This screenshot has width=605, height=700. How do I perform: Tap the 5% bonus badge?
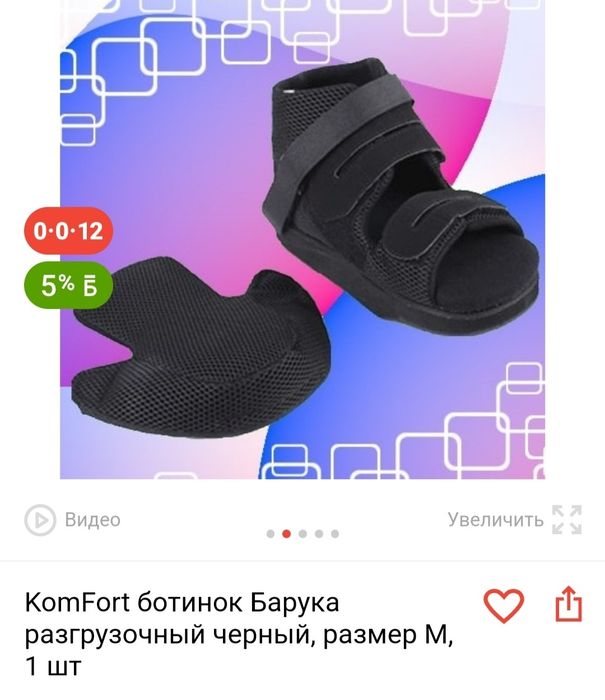[x=68, y=285]
